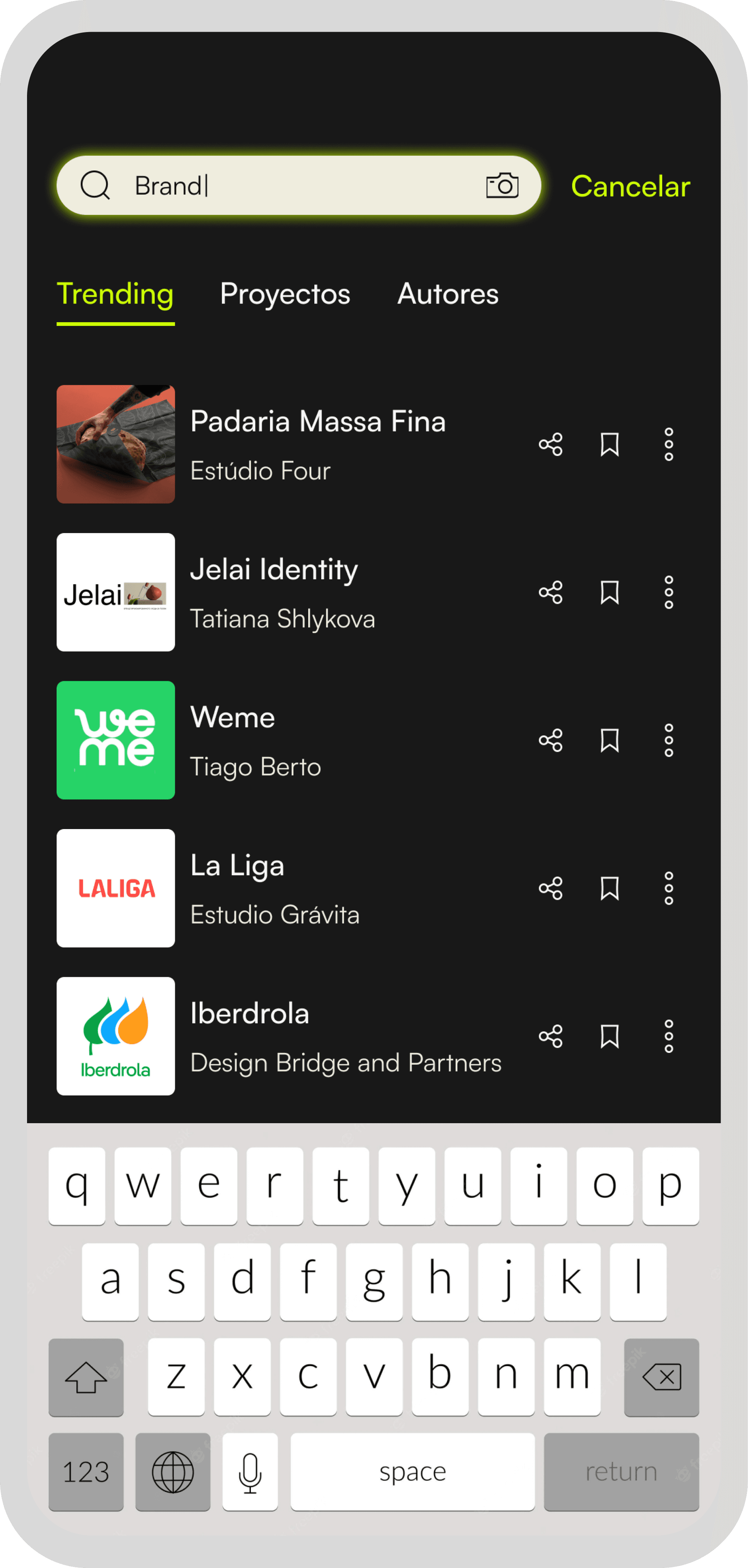This screenshot has height=1568, width=748.
Task: Bookmark the Jelai Identity project
Action: click(x=610, y=592)
